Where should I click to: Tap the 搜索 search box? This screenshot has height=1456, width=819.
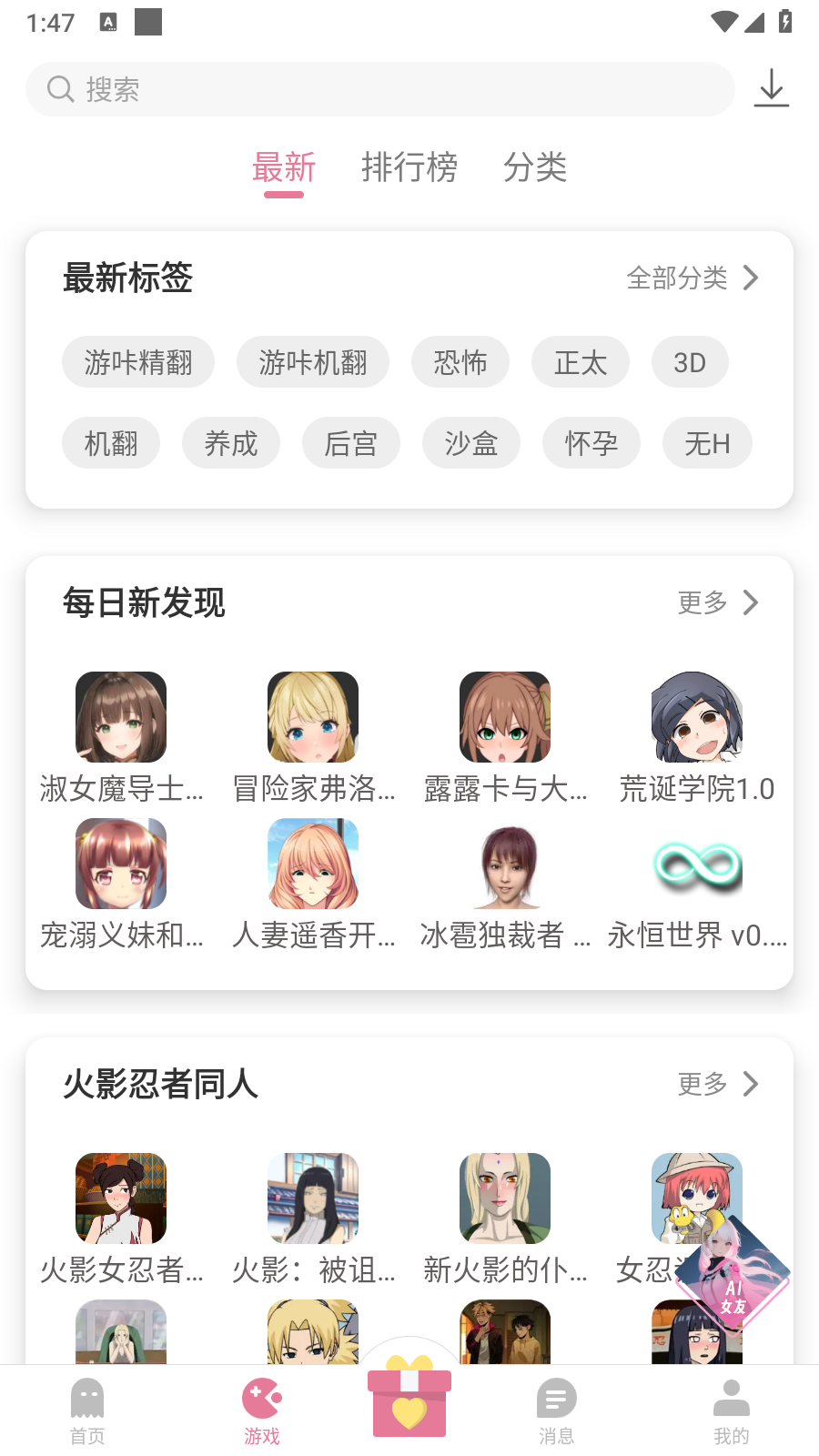coord(380,89)
